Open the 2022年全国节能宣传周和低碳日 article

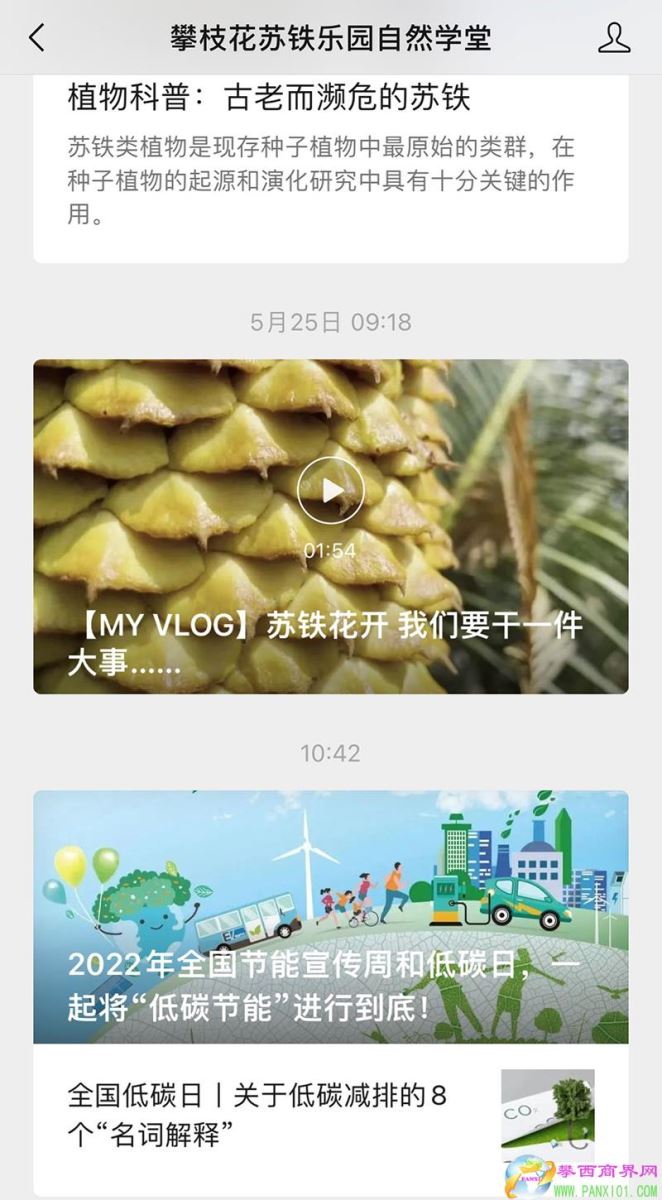(x=330, y=916)
